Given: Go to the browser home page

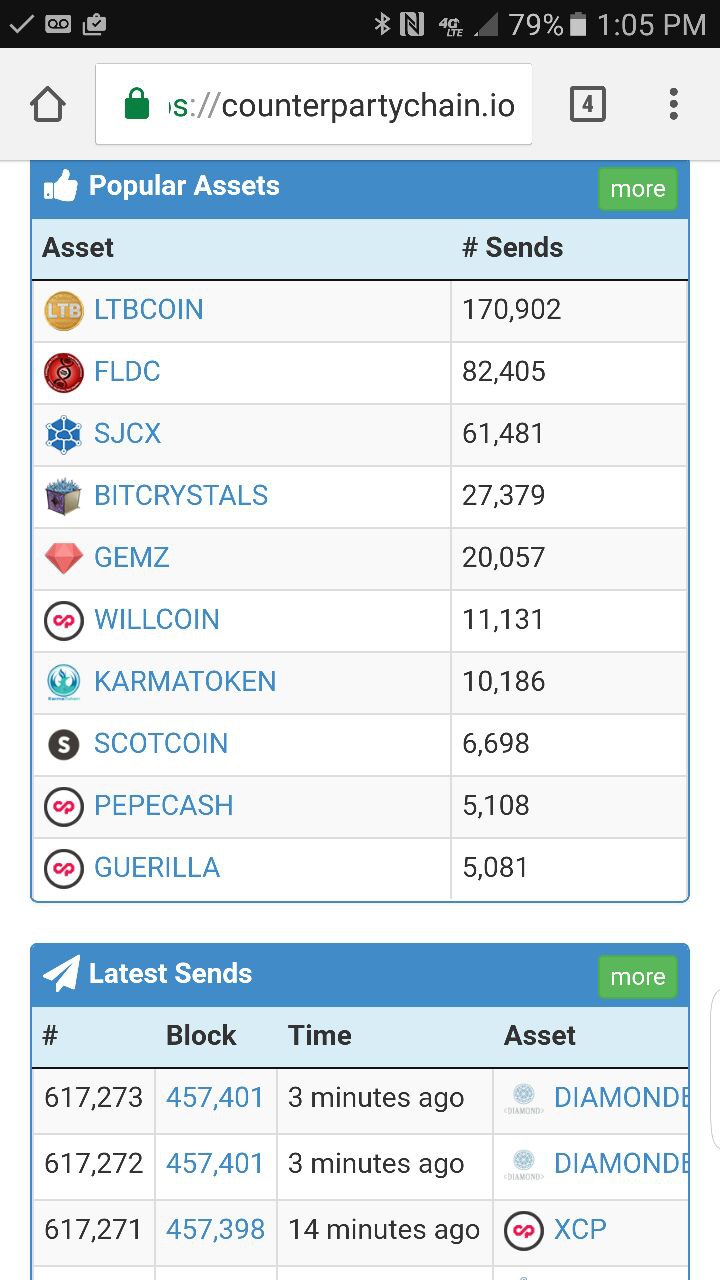Looking at the screenshot, I should tap(48, 104).
